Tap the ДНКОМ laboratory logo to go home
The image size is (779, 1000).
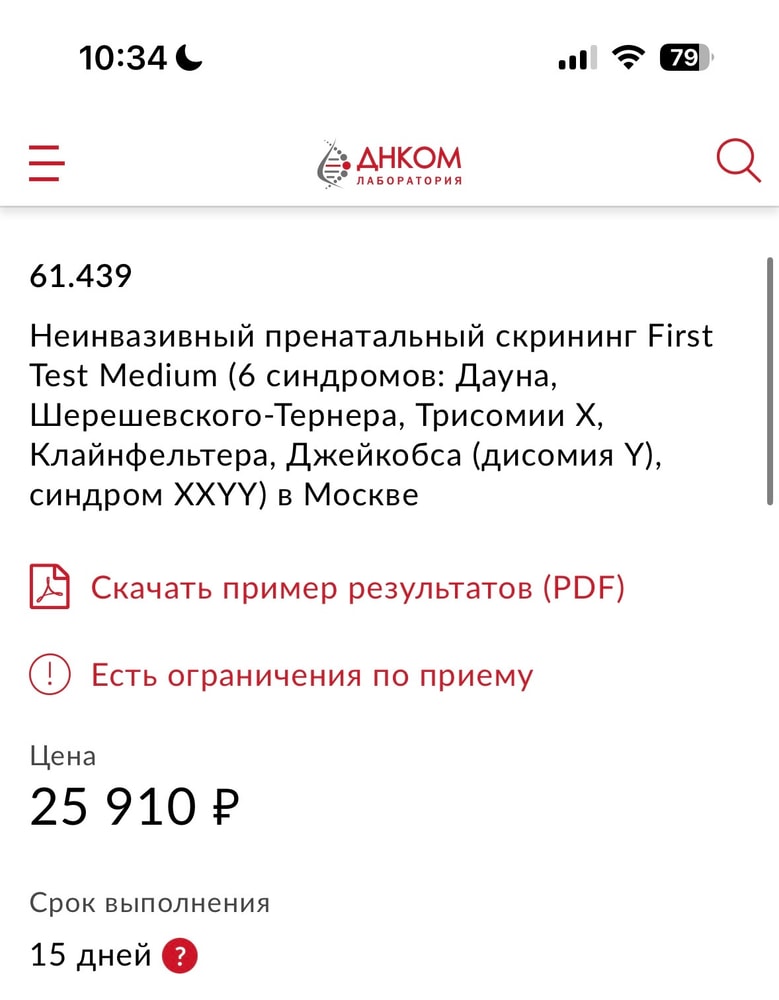(389, 164)
